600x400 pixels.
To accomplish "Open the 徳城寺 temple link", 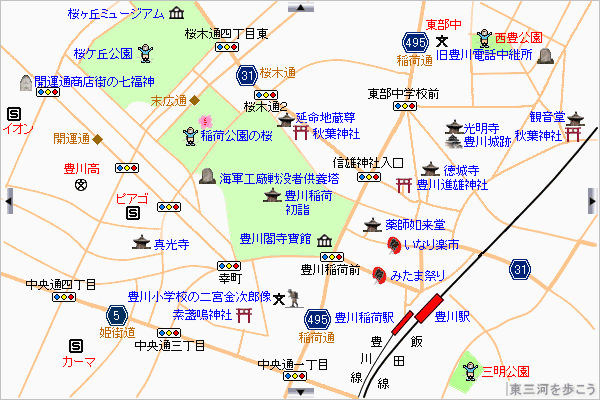I will click(462, 169).
